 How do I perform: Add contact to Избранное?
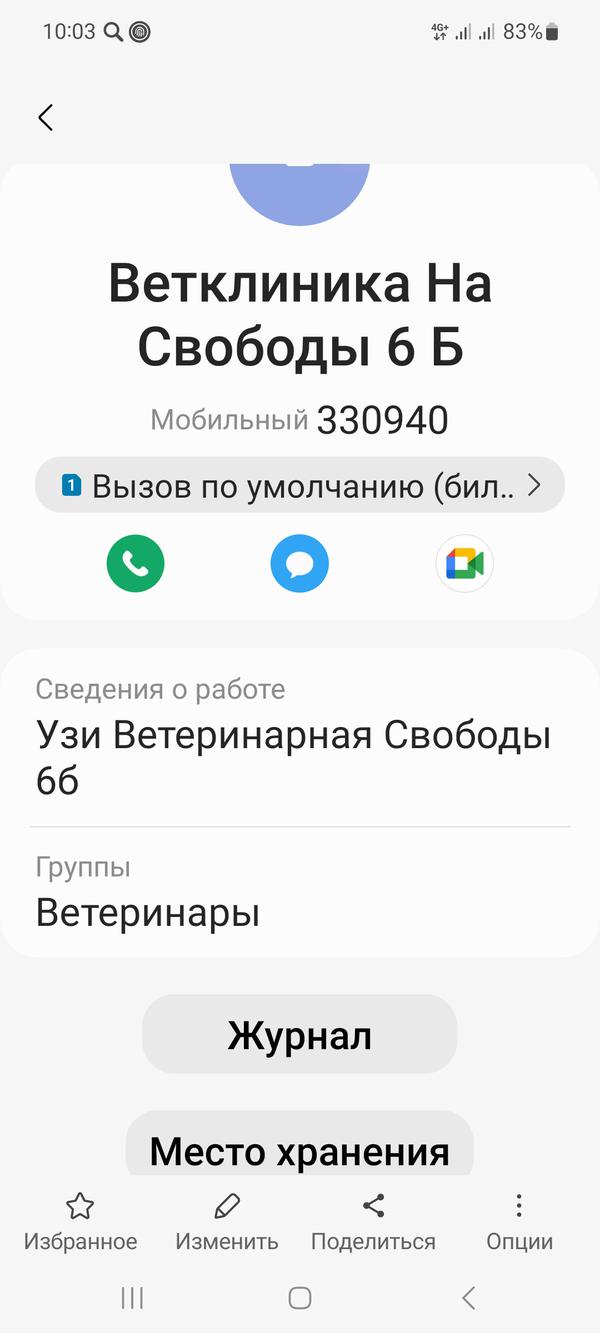pyautogui.click(x=80, y=1222)
